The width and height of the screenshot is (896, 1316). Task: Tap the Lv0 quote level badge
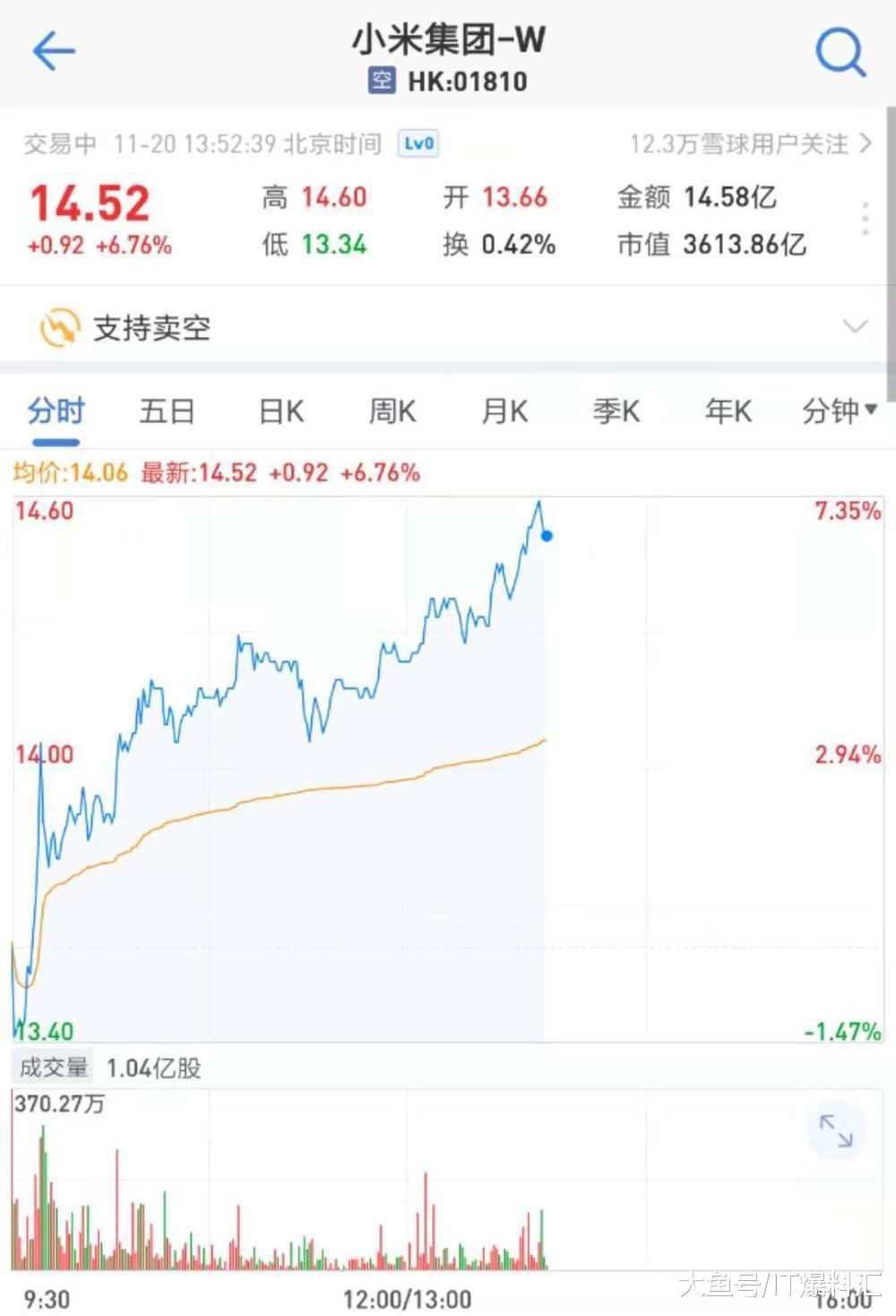coord(419,143)
